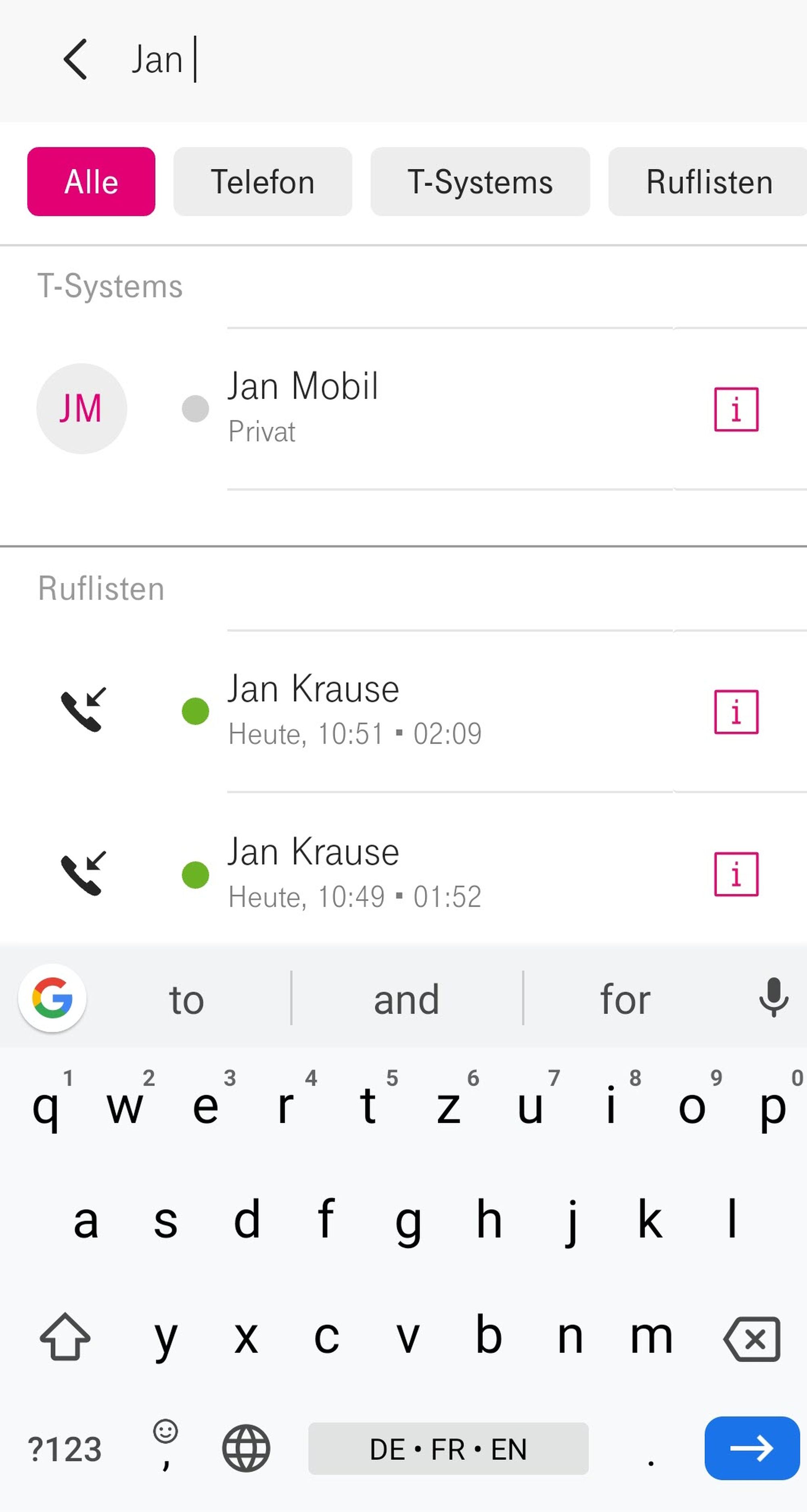Switch to the Ruflisten filter
Image resolution: width=807 pixels, height=1512 pixels.
tap(709, 181)
